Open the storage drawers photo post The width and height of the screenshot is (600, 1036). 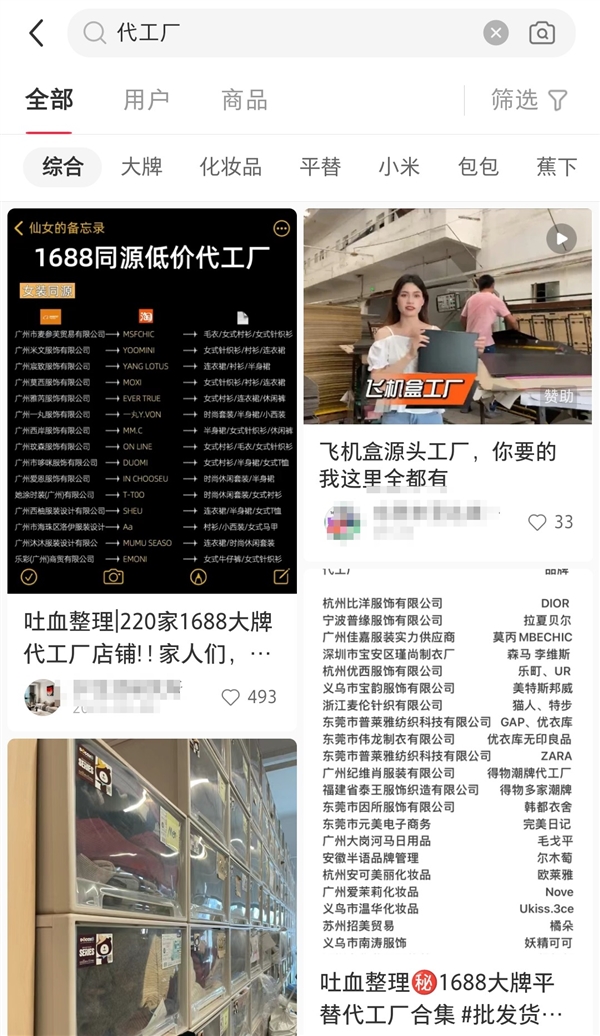point(152,890)
